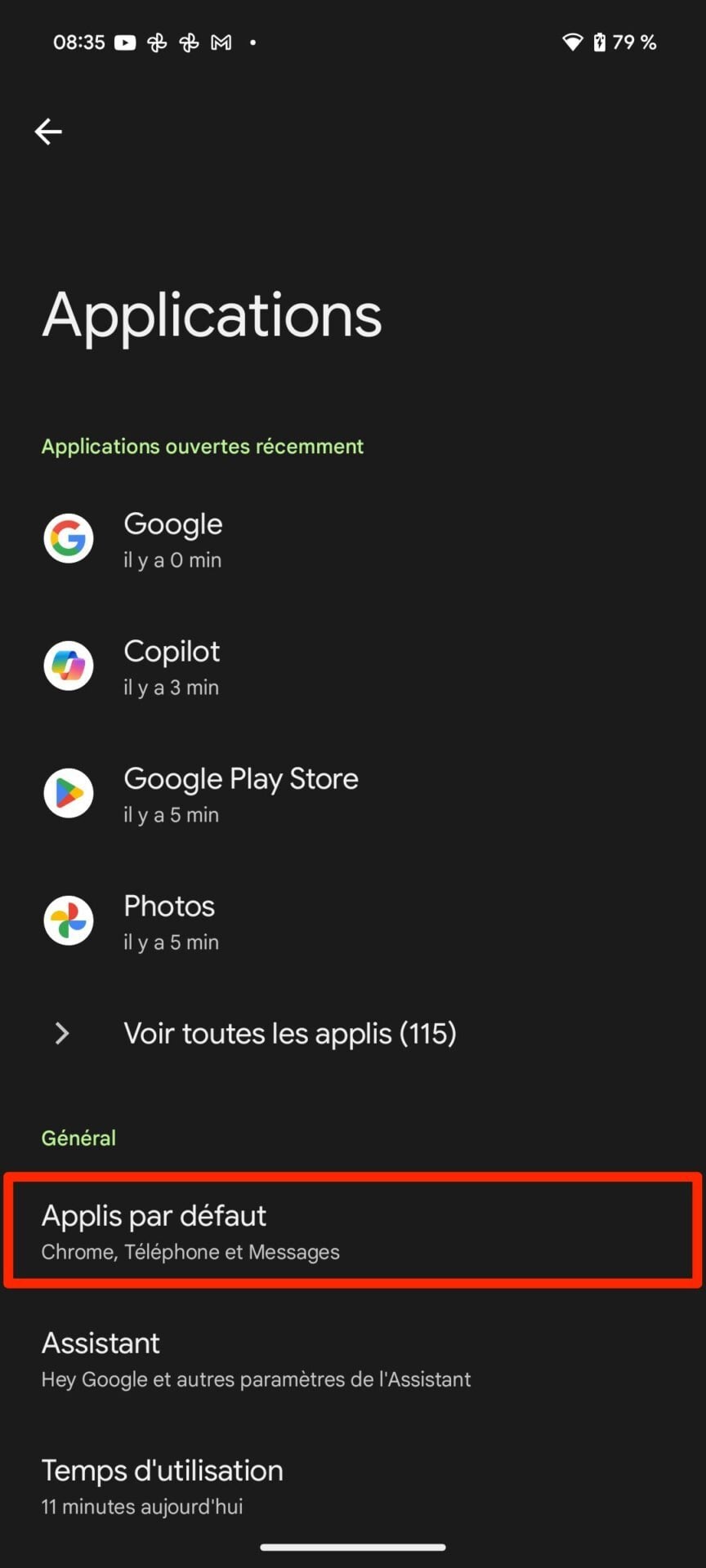Go back using the top arrow
This screenshot has width=706, height=1568.
[x=48, y=131]
